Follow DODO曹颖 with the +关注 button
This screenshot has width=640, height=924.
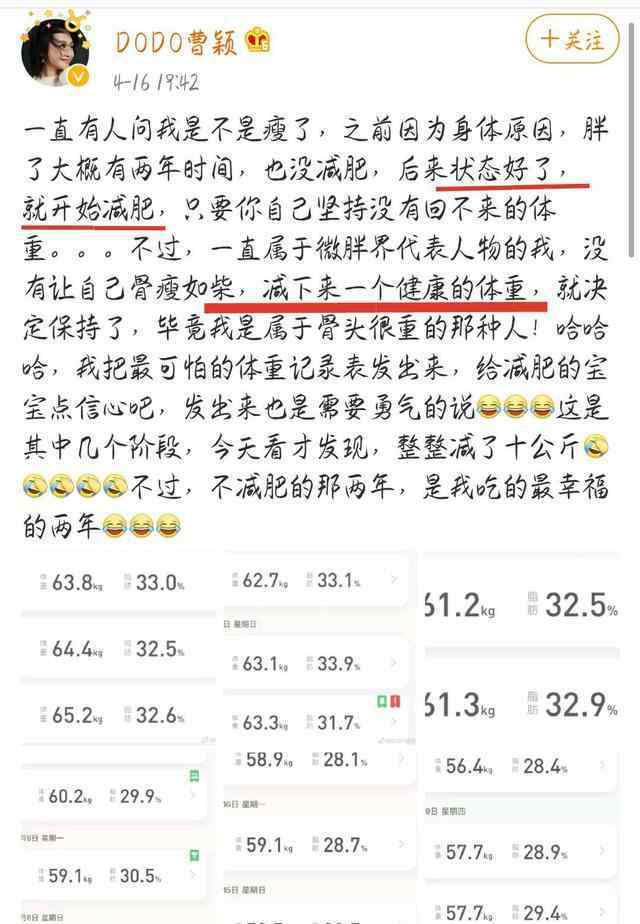(573, 41)
